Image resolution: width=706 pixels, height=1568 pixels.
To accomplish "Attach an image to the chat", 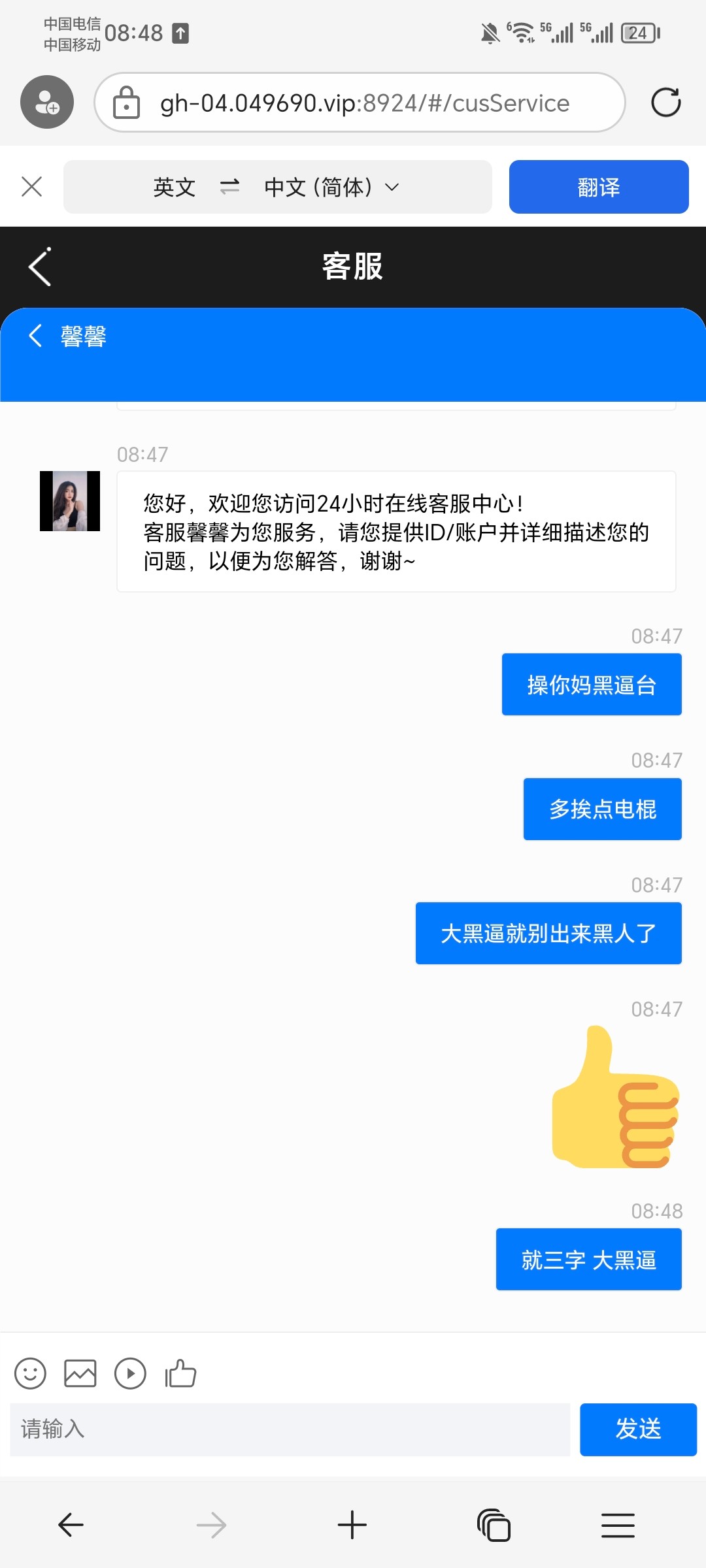I will [x=80, y=1373].
